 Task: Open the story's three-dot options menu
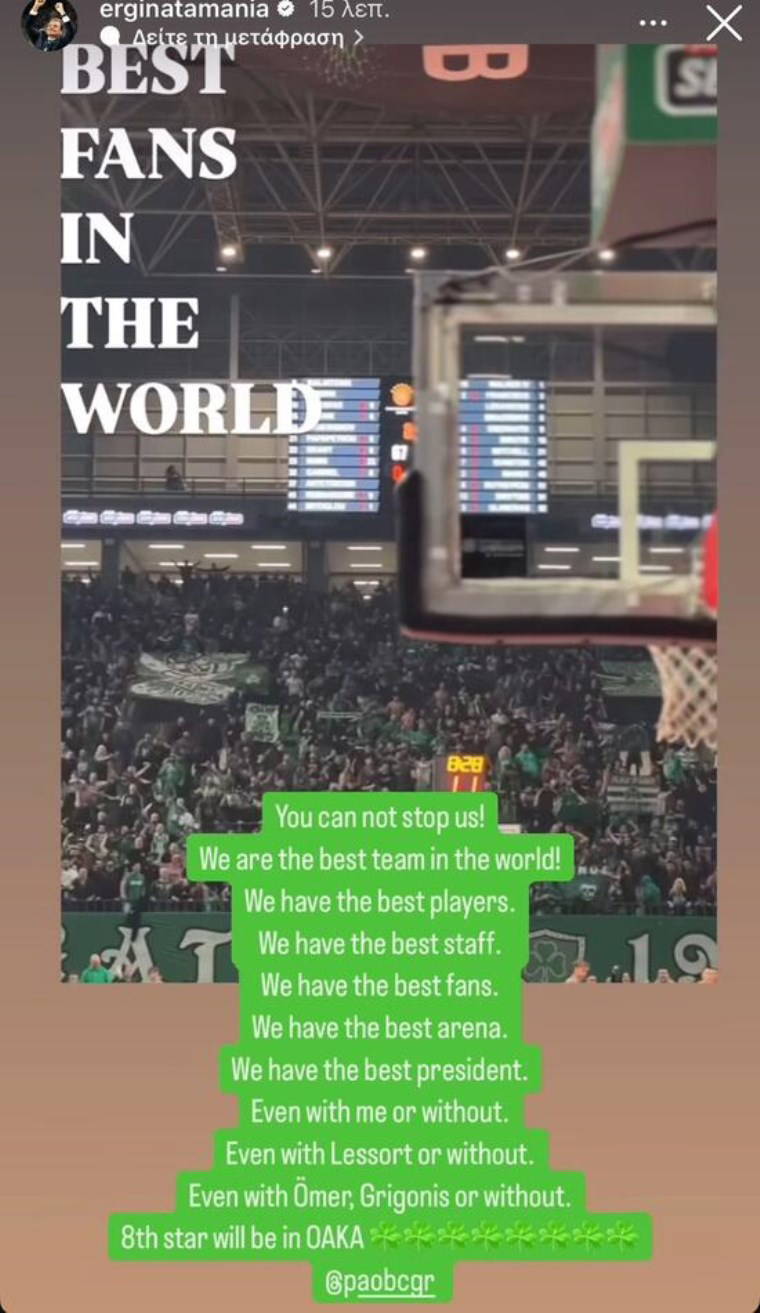point(653,23)
